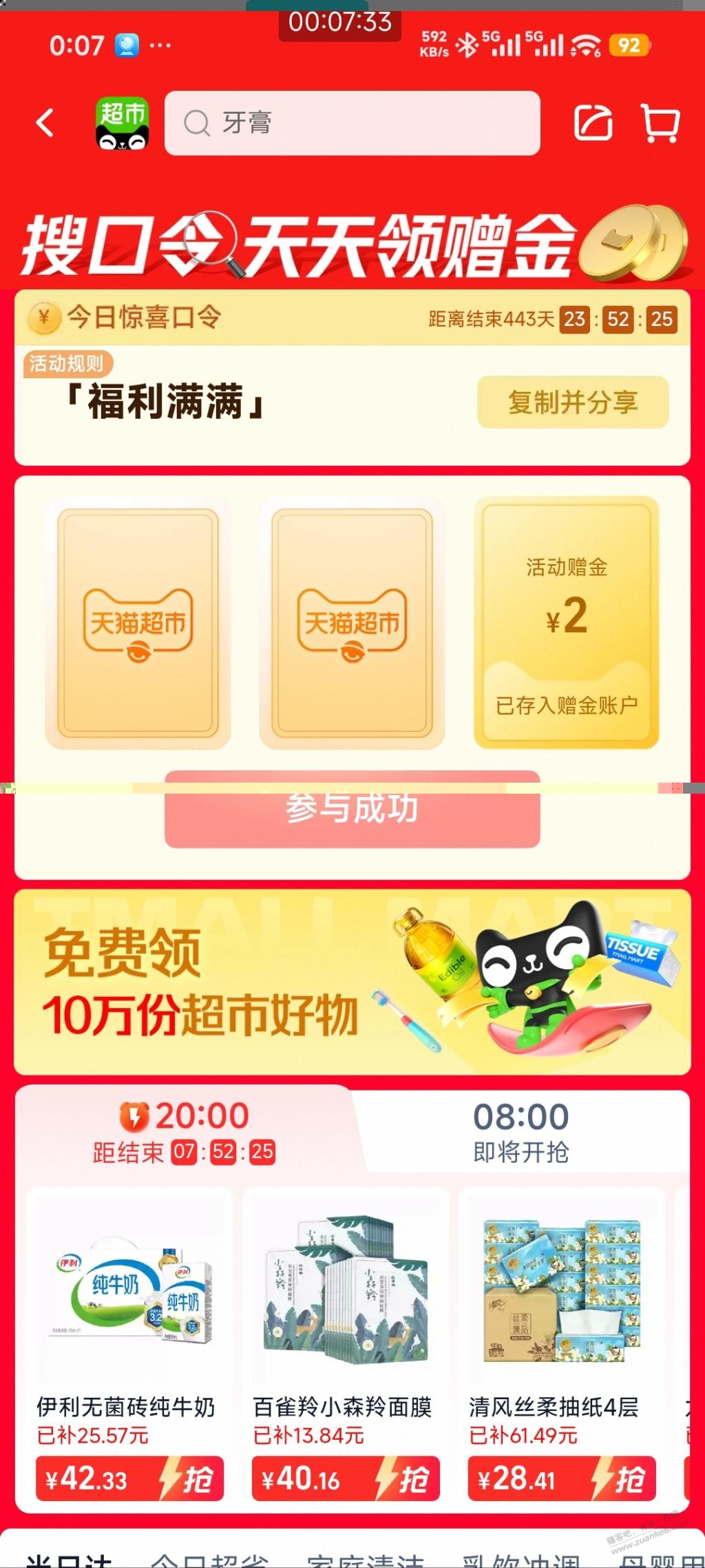This screenshot has width=705, height=1568.
Task: Go back using the arrow icon
Action: click(45, 124)
